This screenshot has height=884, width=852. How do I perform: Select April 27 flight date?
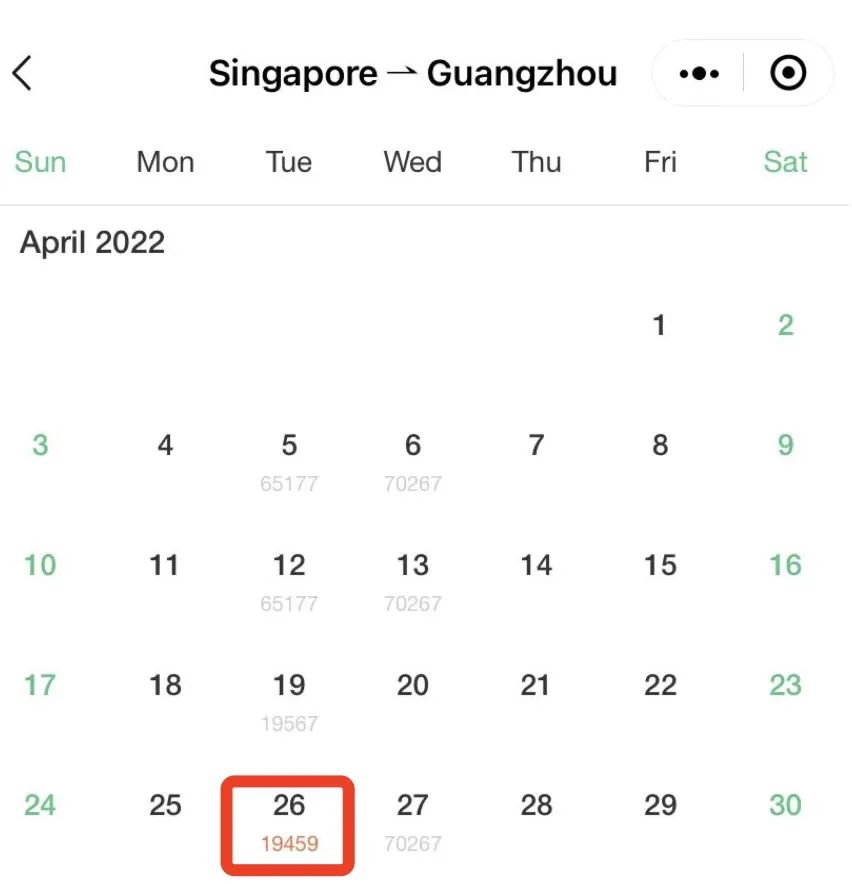point(412,822)
